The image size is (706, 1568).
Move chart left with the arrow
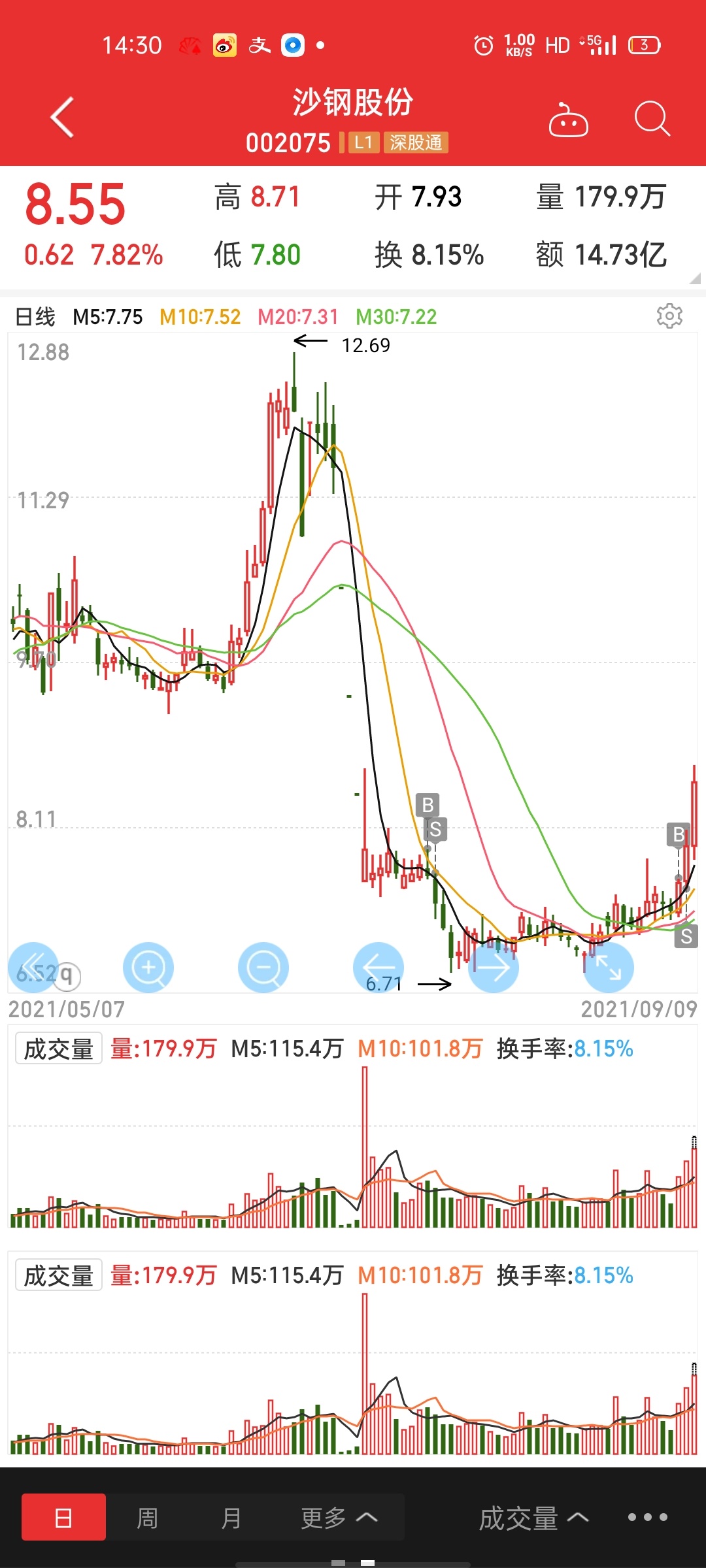click(x=378, y=967)
